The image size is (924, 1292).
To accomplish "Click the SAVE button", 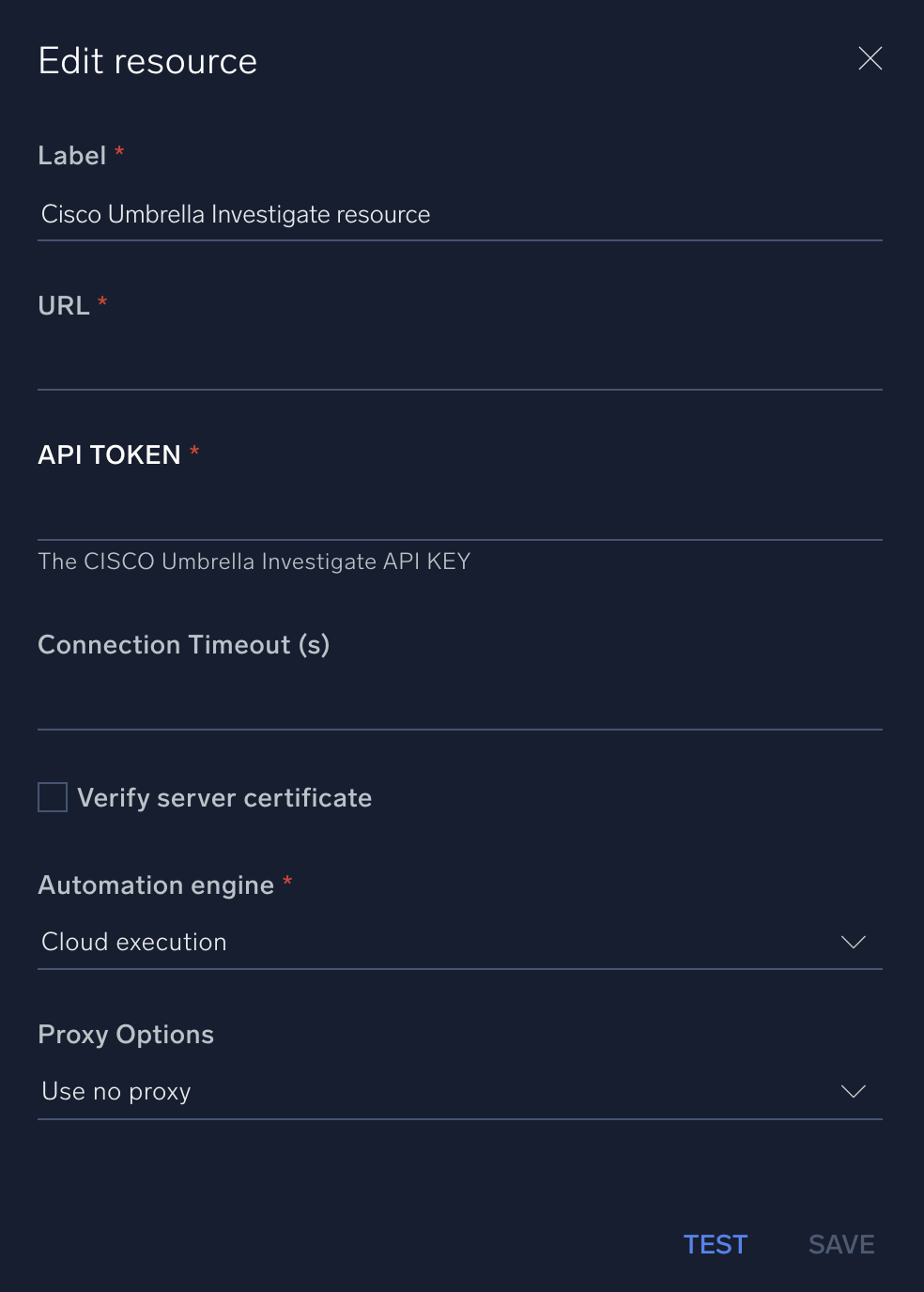I will [840, 1243].
